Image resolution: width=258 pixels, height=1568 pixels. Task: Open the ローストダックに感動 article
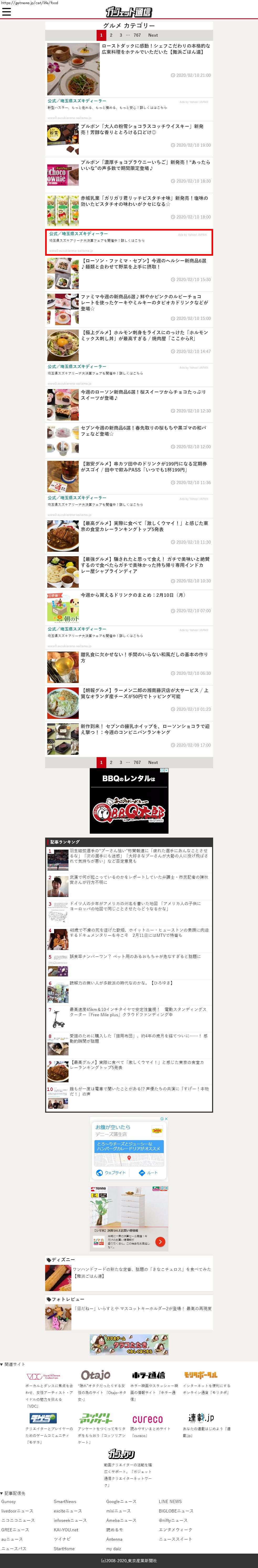tap(156, 49)
